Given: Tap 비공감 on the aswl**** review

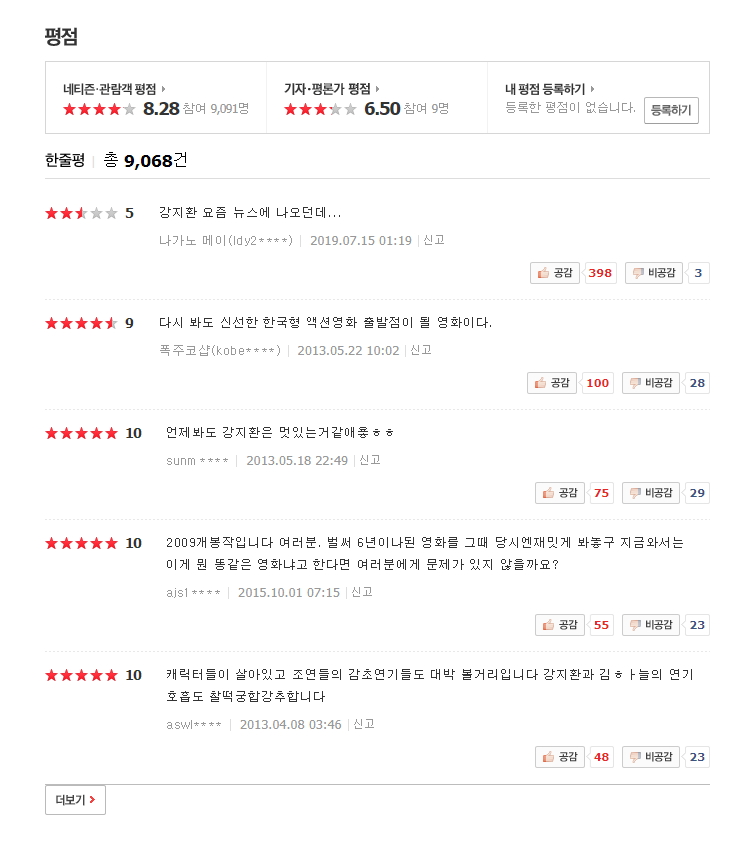Looking at the screenshot, I should point(650,757).
